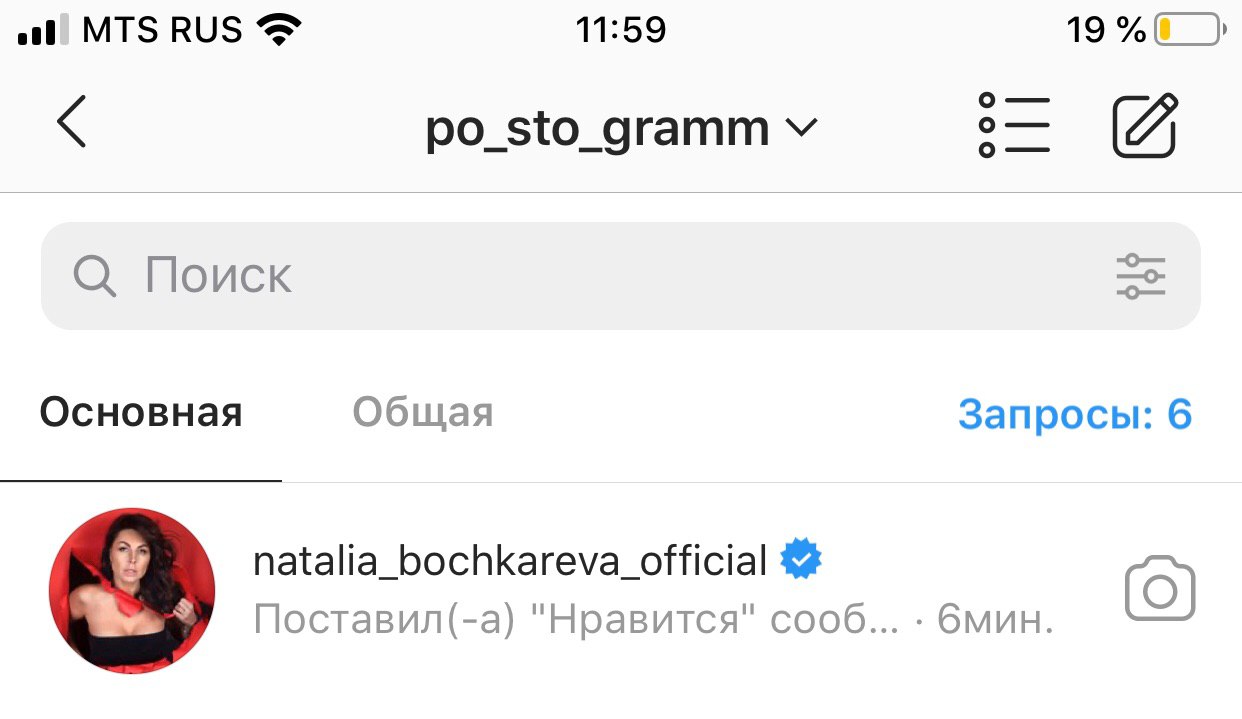The height and width of the screenshot is (719, 1242).
Task: Open chat with natalia_bochkareva_official
Action: point(621,590)
